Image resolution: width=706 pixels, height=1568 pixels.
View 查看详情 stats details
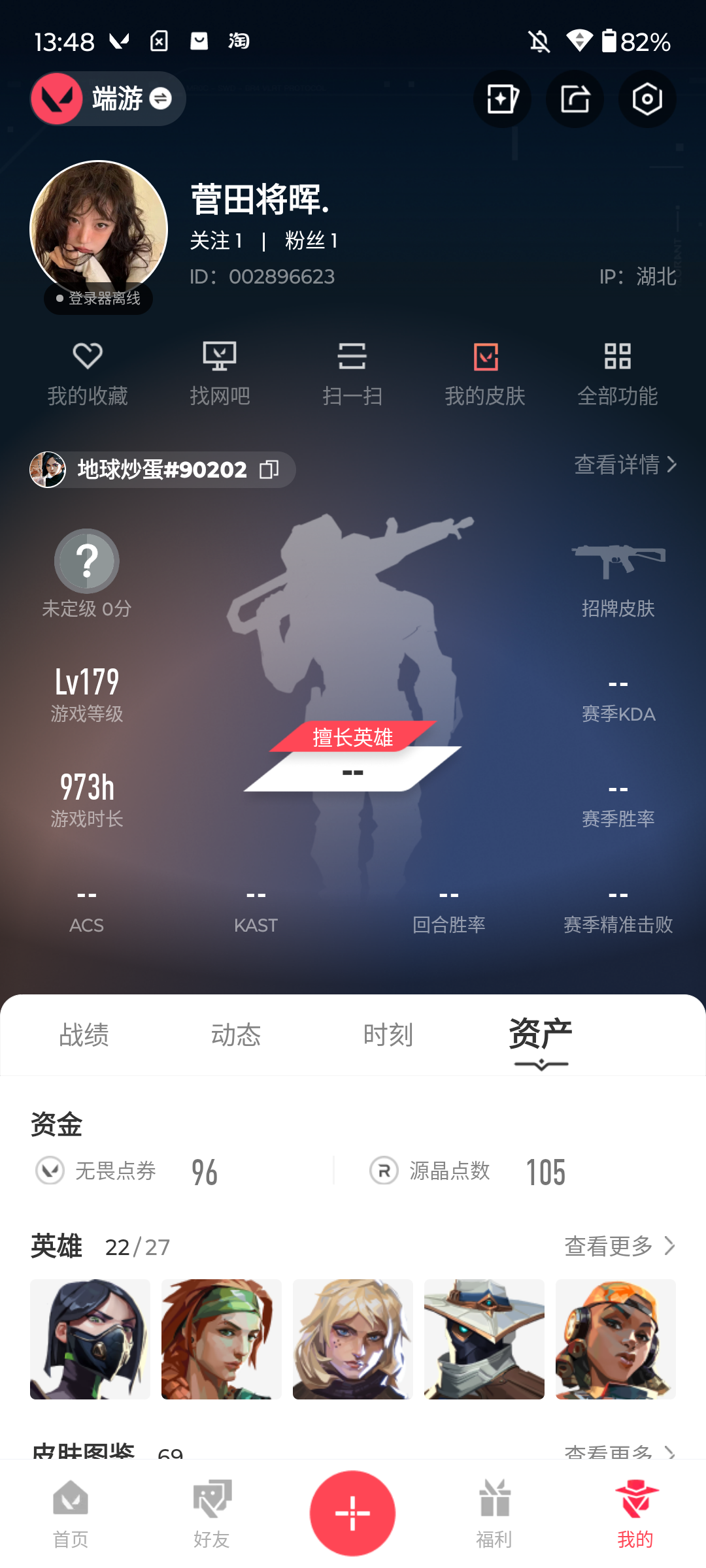tap(625, 465)
